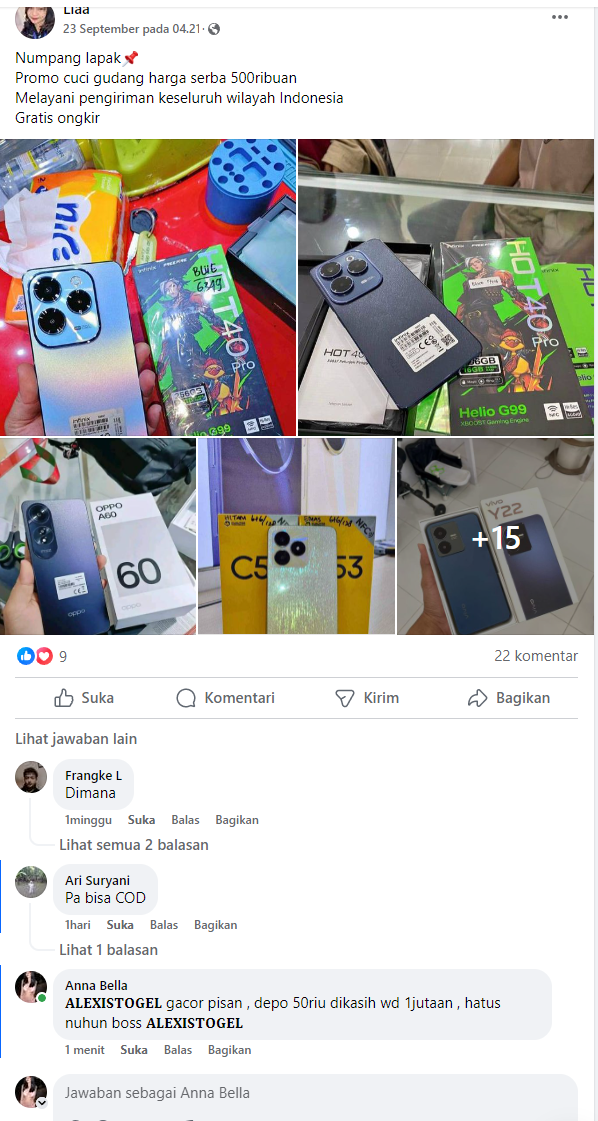Send the post via Kirim
The height and width of the screenshot is (1121, 598).
click(367, 698)
